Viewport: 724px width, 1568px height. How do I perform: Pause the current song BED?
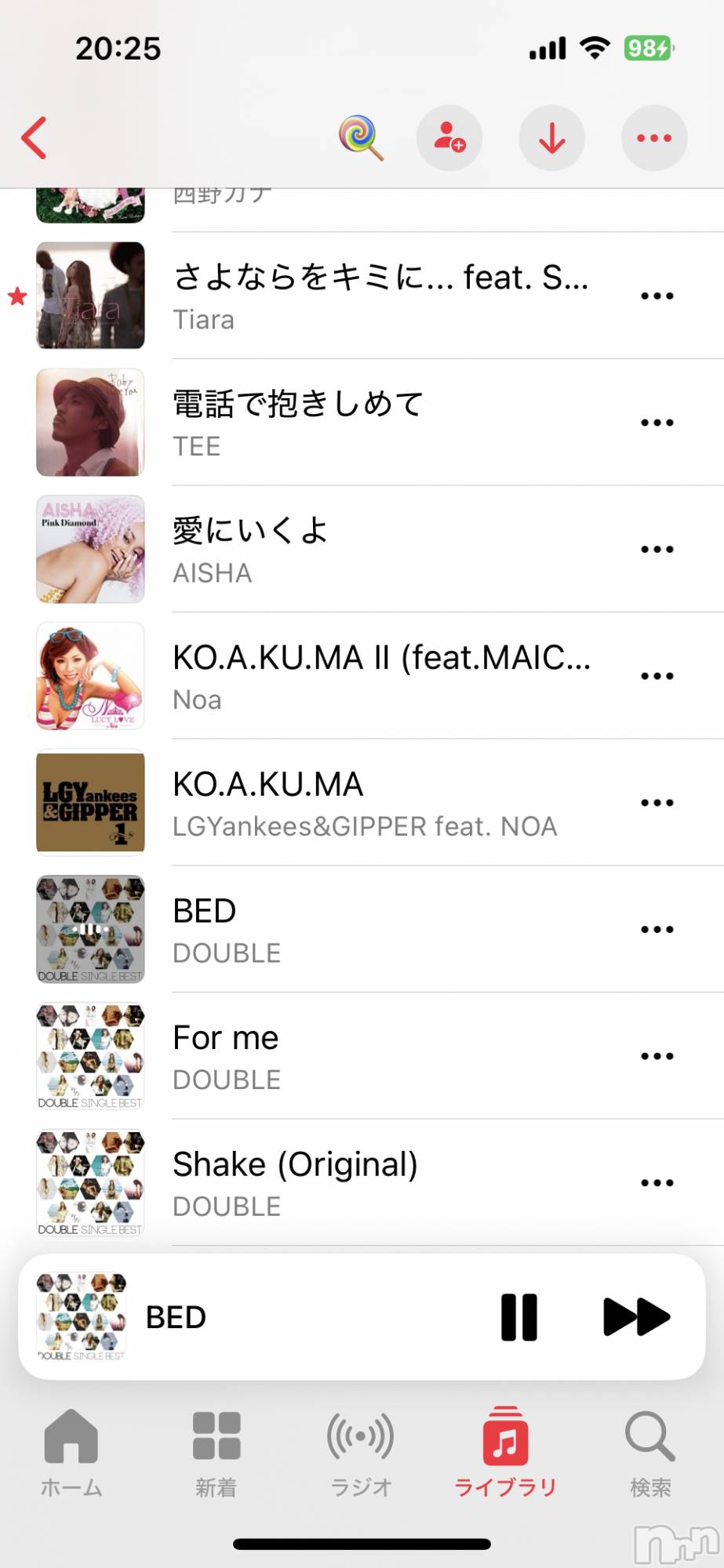pyautogui.click(x=519, y=1317)
